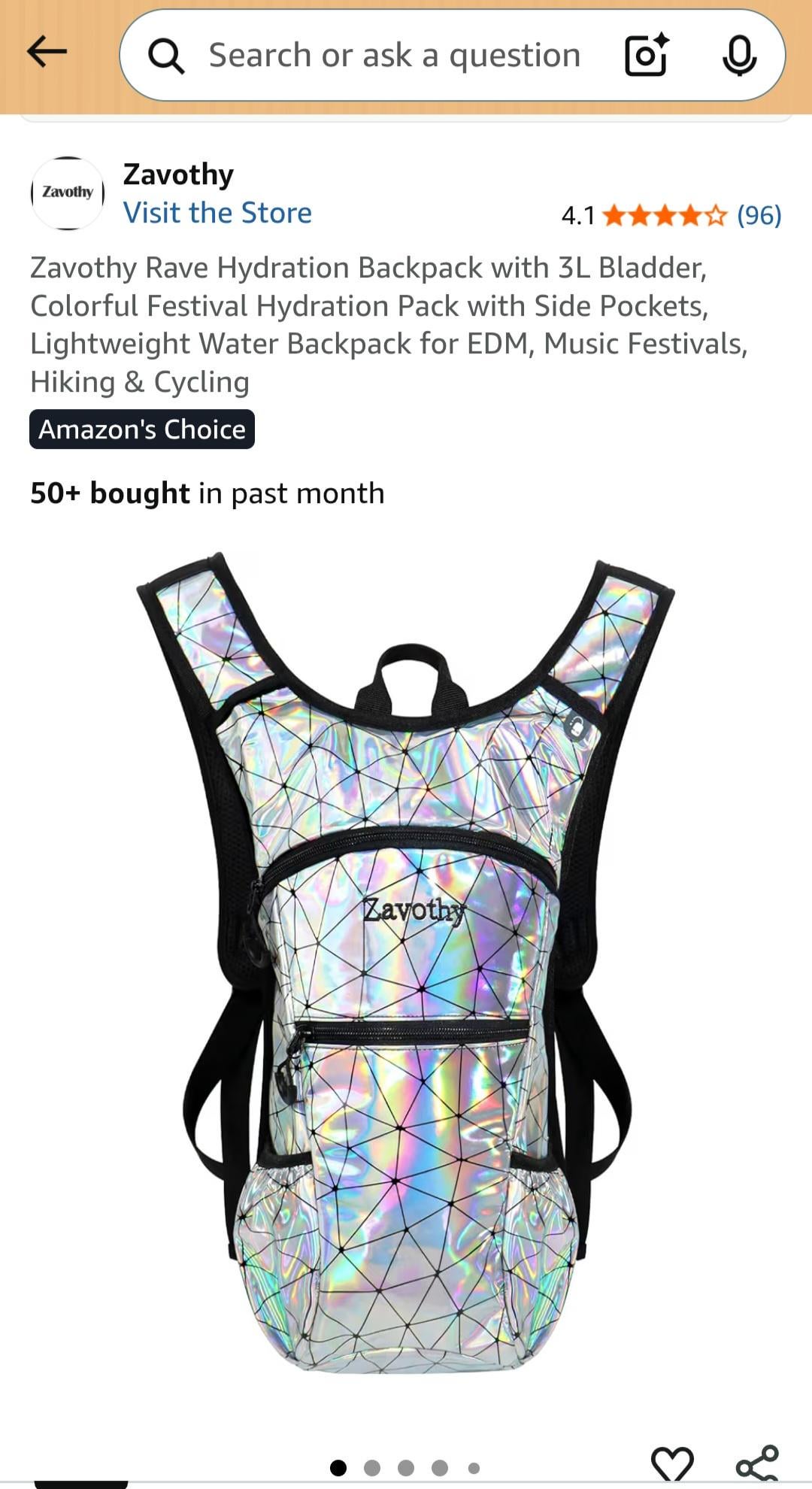Visit the Zavothy store

coord(217,213)
